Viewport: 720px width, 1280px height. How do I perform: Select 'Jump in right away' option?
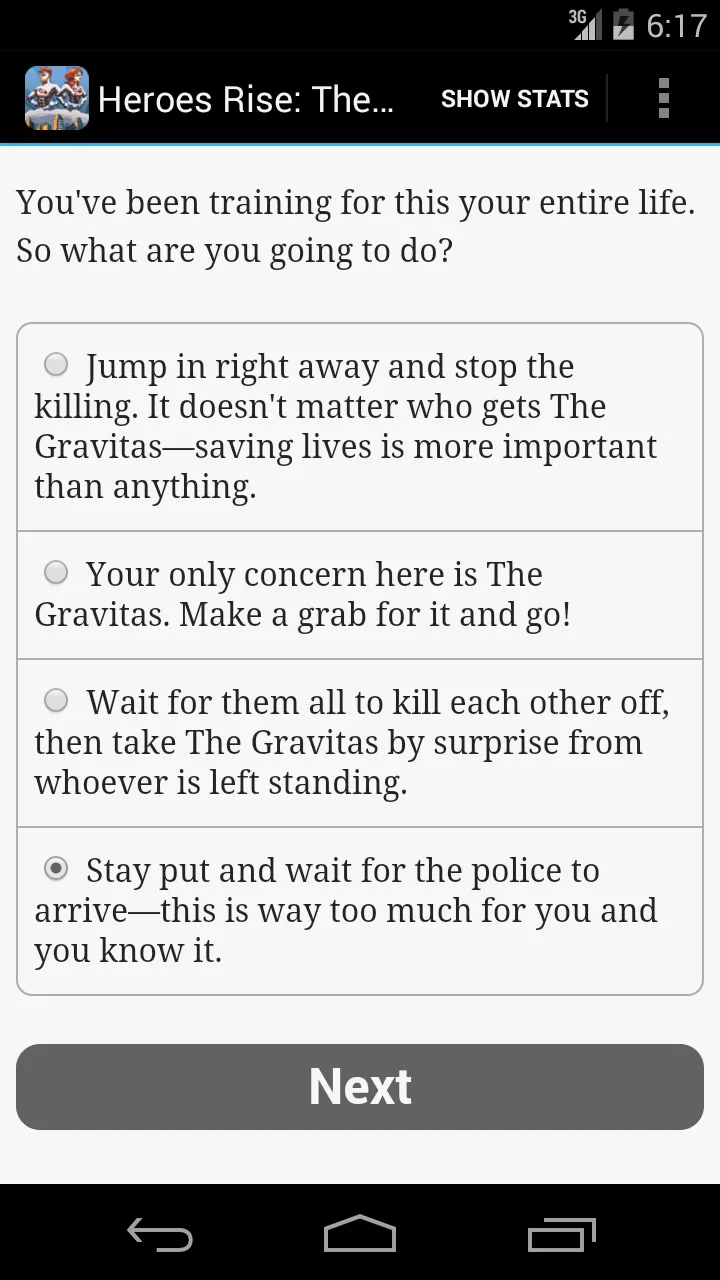coord(360,427)
